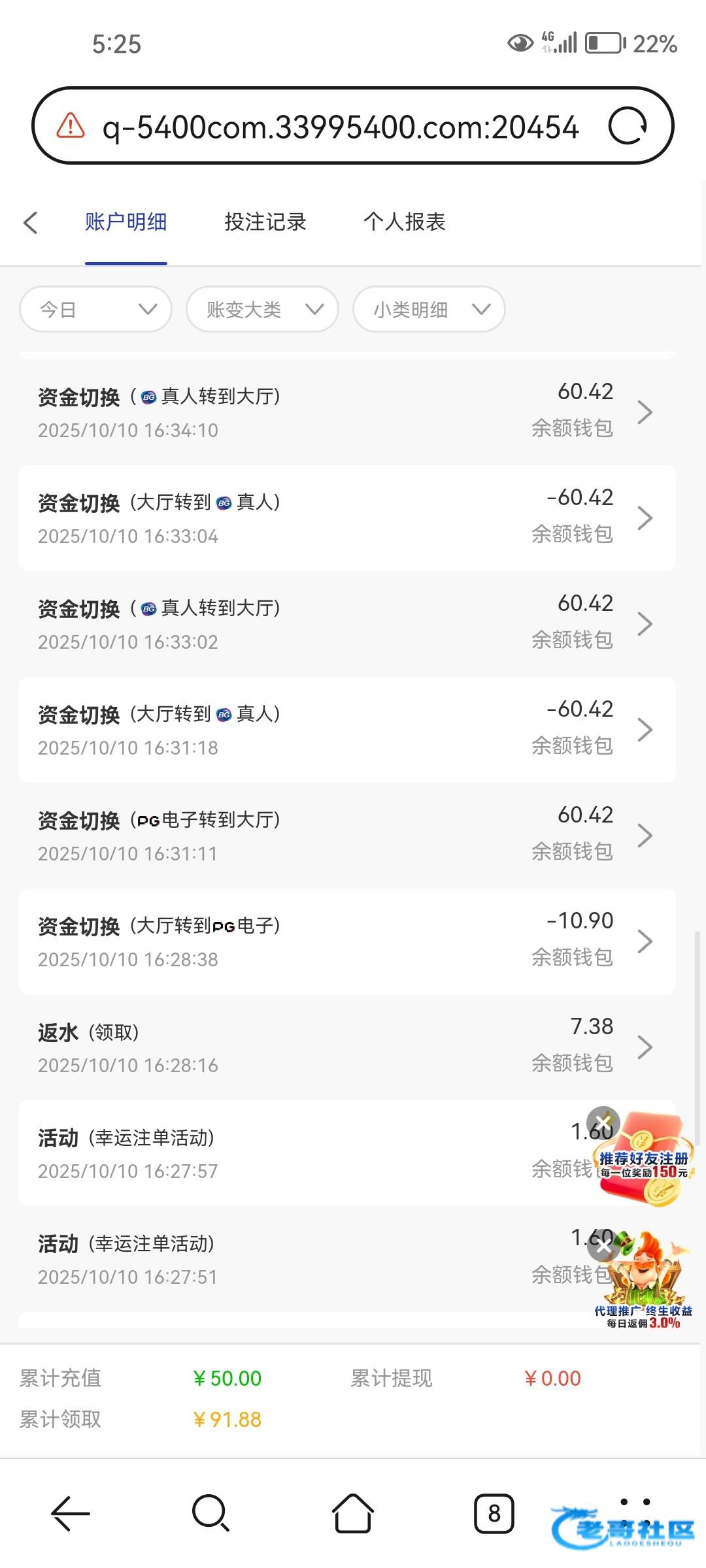Open the 账变大类 filter dropdown
This screenshot has width=706, height=1568.
point(262,309)
